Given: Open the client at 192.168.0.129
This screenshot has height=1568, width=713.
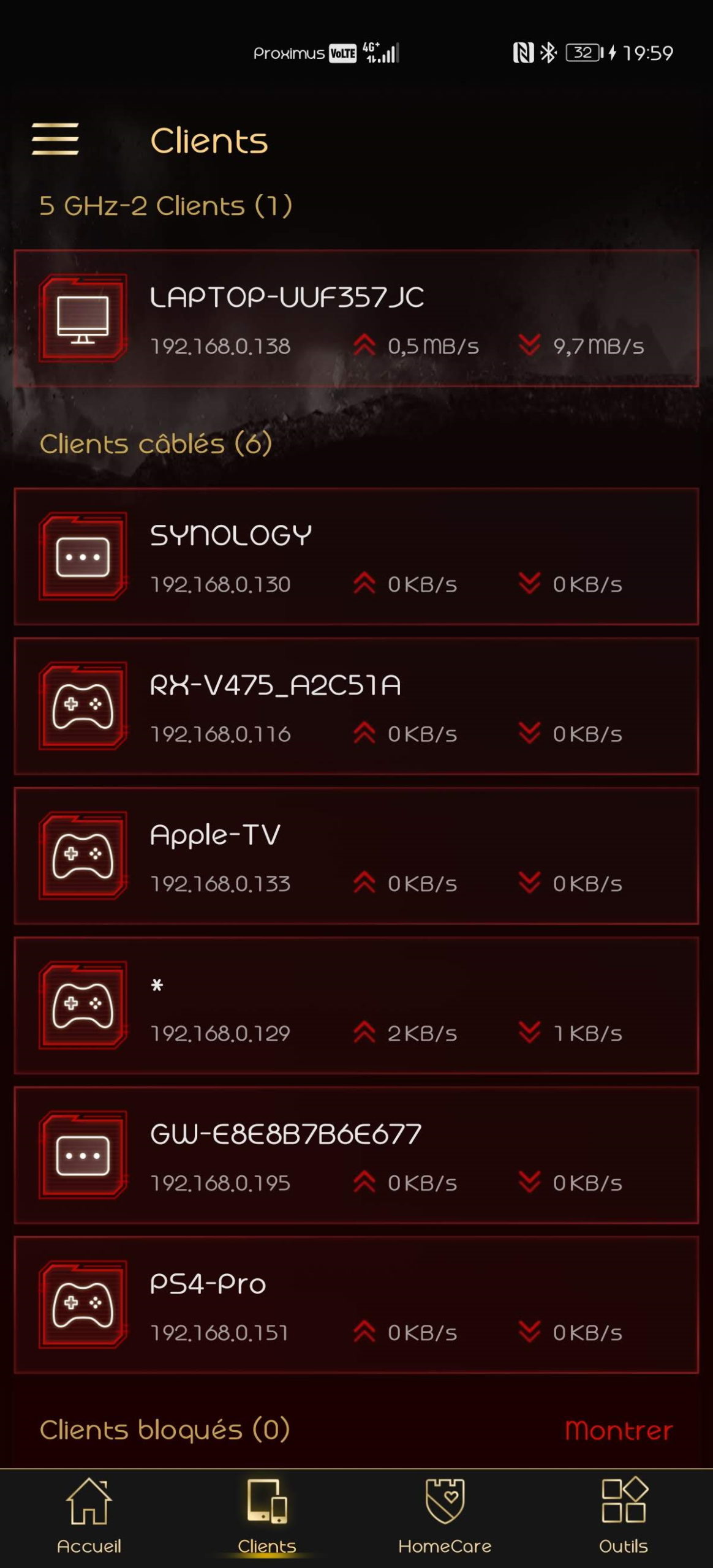Looking at the screenshot, I should tap(356, 1005).
